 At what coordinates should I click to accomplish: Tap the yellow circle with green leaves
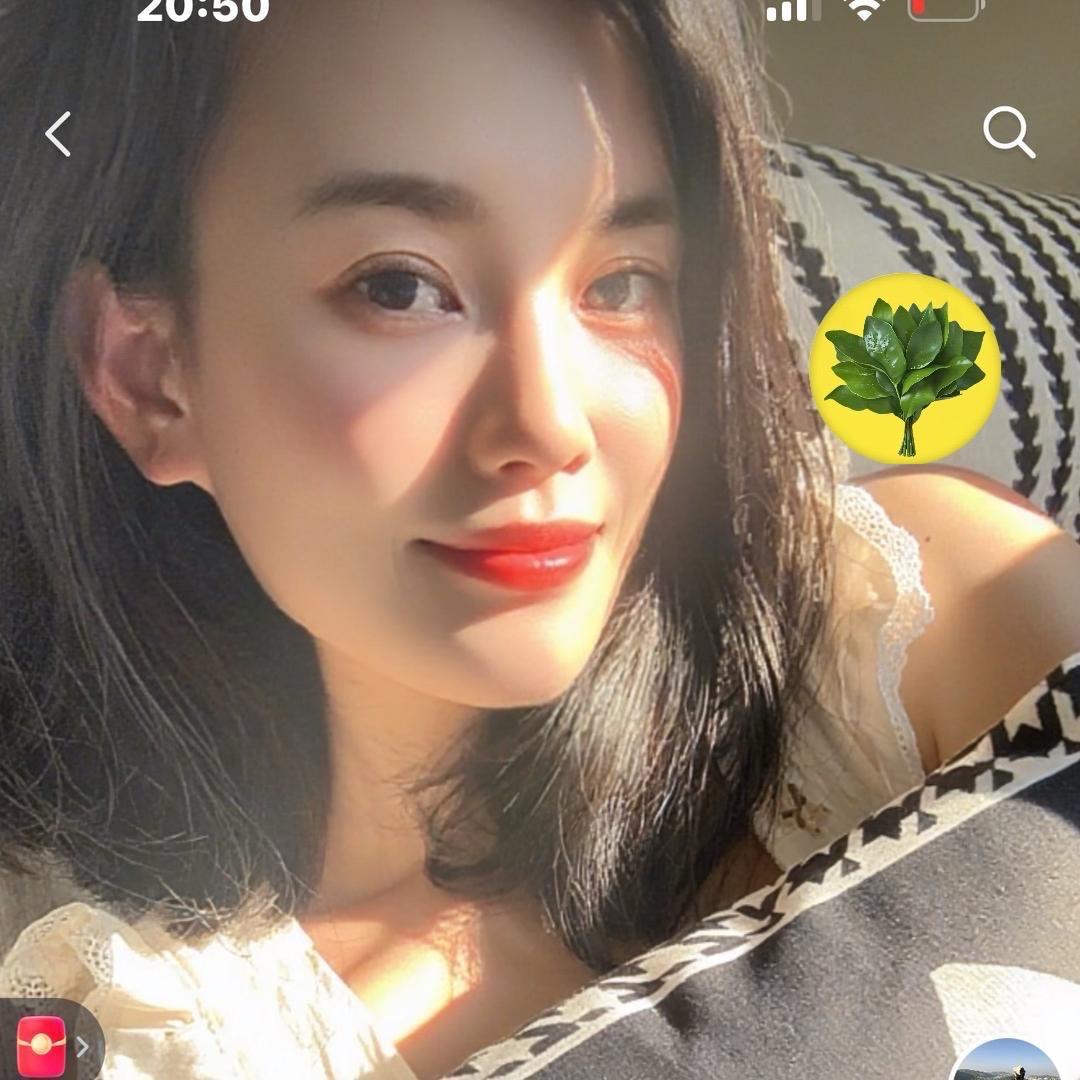pyautogui.click(x=904, y=368)
